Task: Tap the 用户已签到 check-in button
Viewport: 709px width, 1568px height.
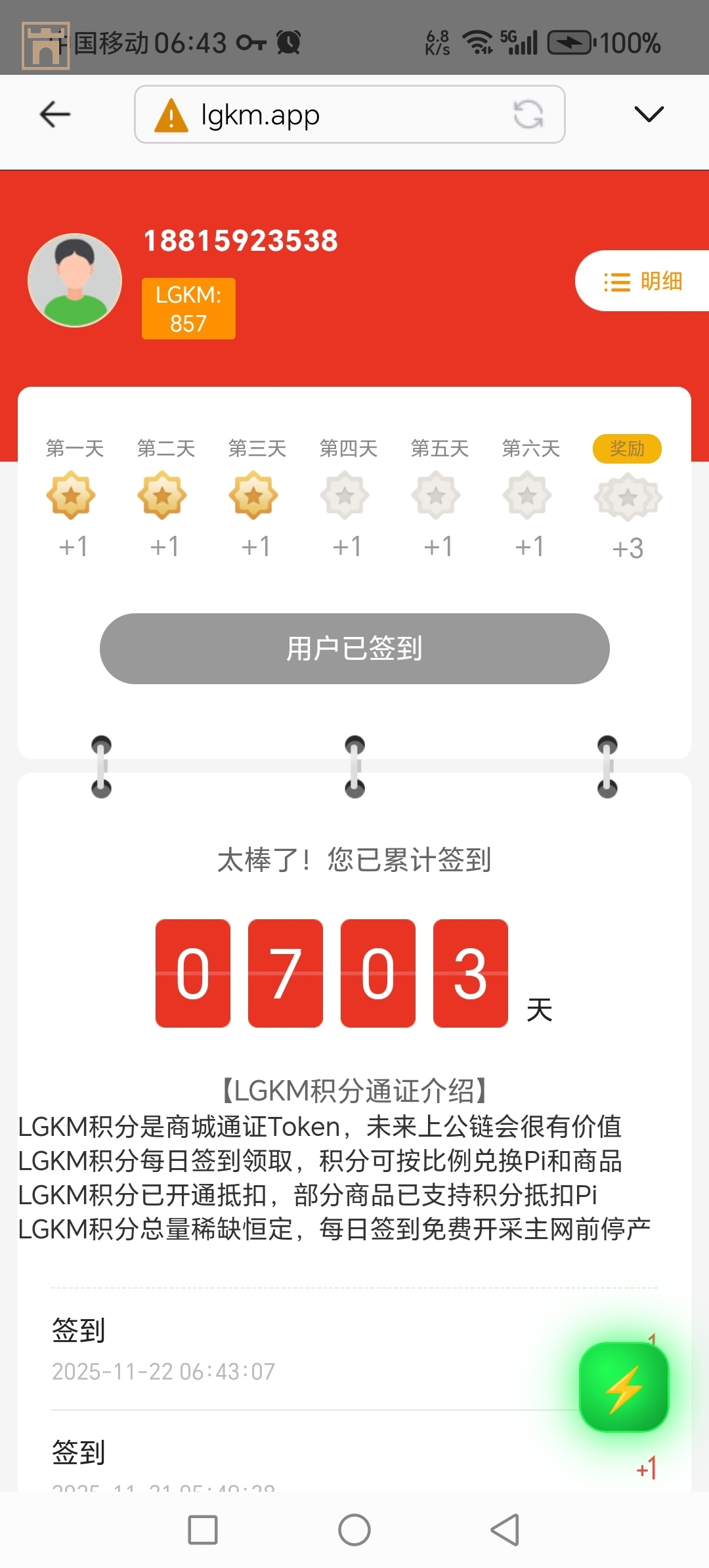Action: (354, 649)
